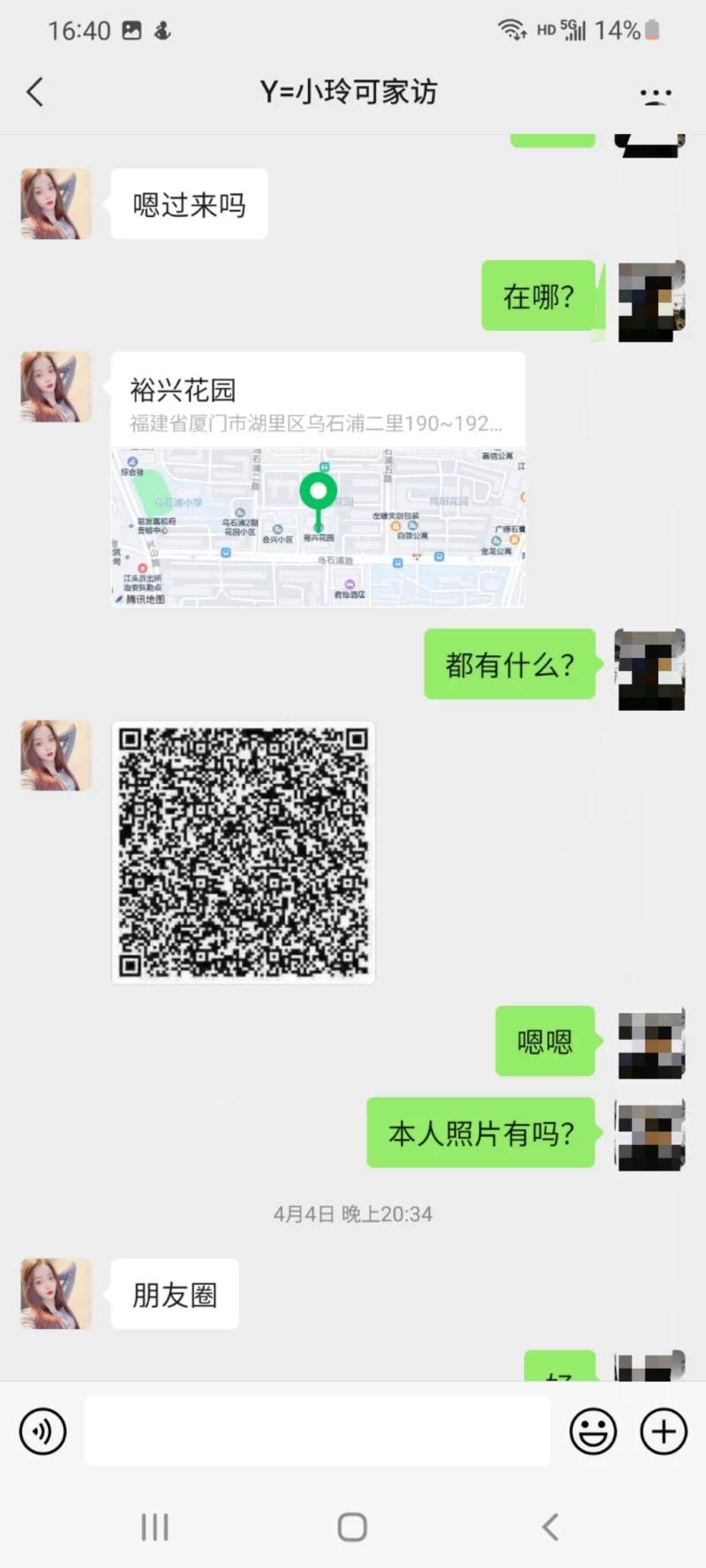
Task: Open the emoji sticker panel
Action: 593,1430
